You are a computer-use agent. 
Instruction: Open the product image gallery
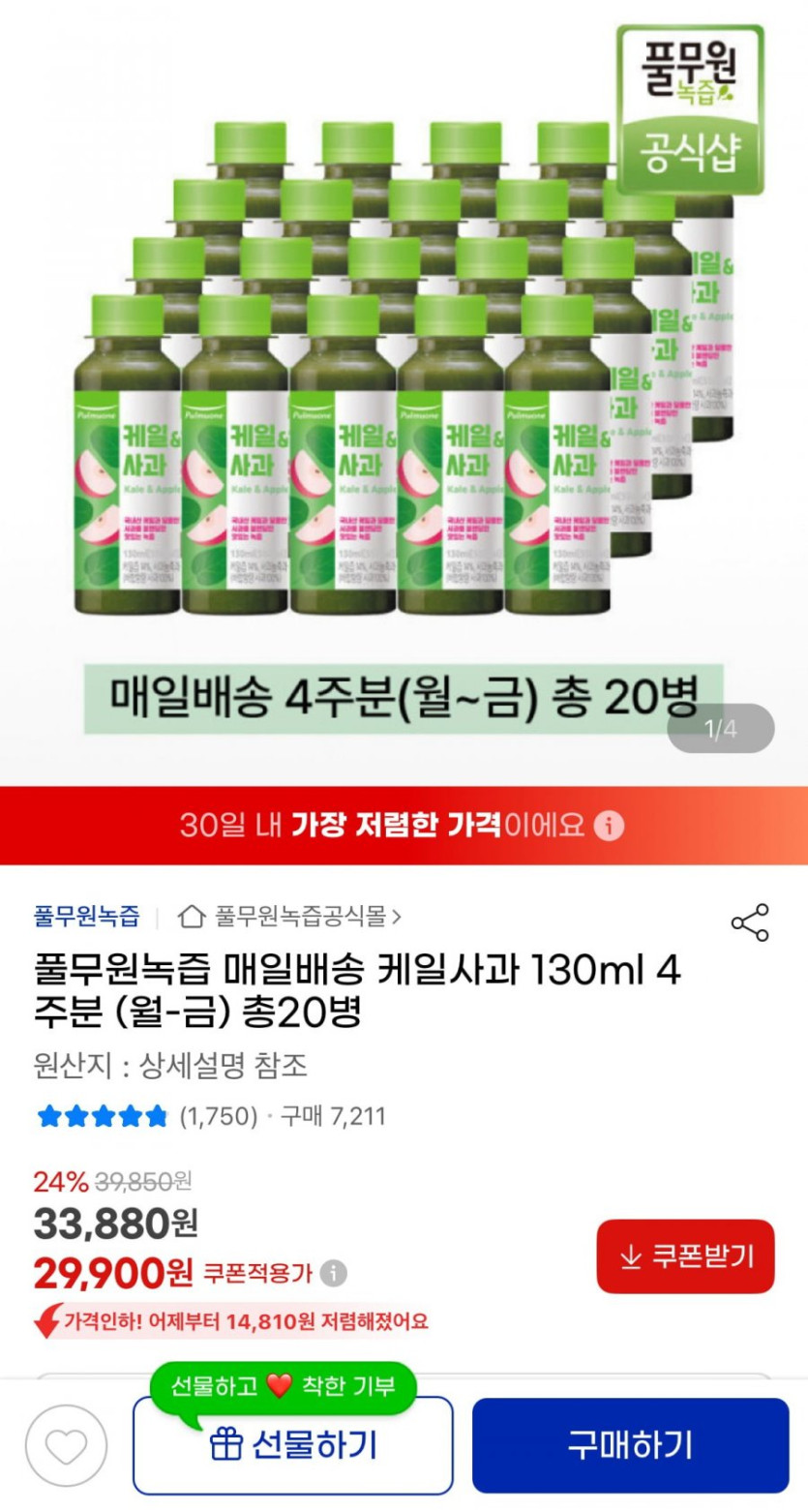[x=404, y=387]
